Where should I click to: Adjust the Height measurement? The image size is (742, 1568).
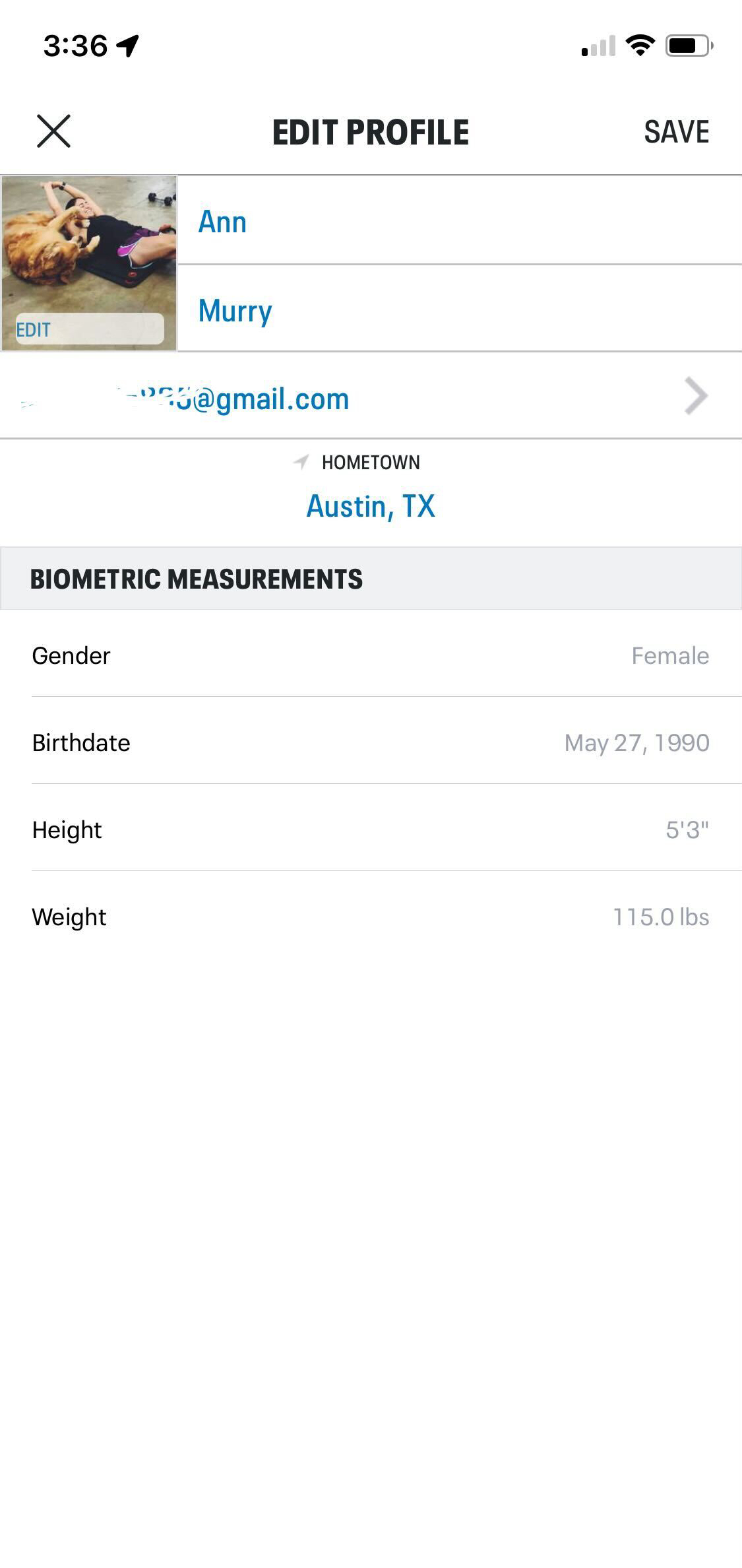pos(371,830)
